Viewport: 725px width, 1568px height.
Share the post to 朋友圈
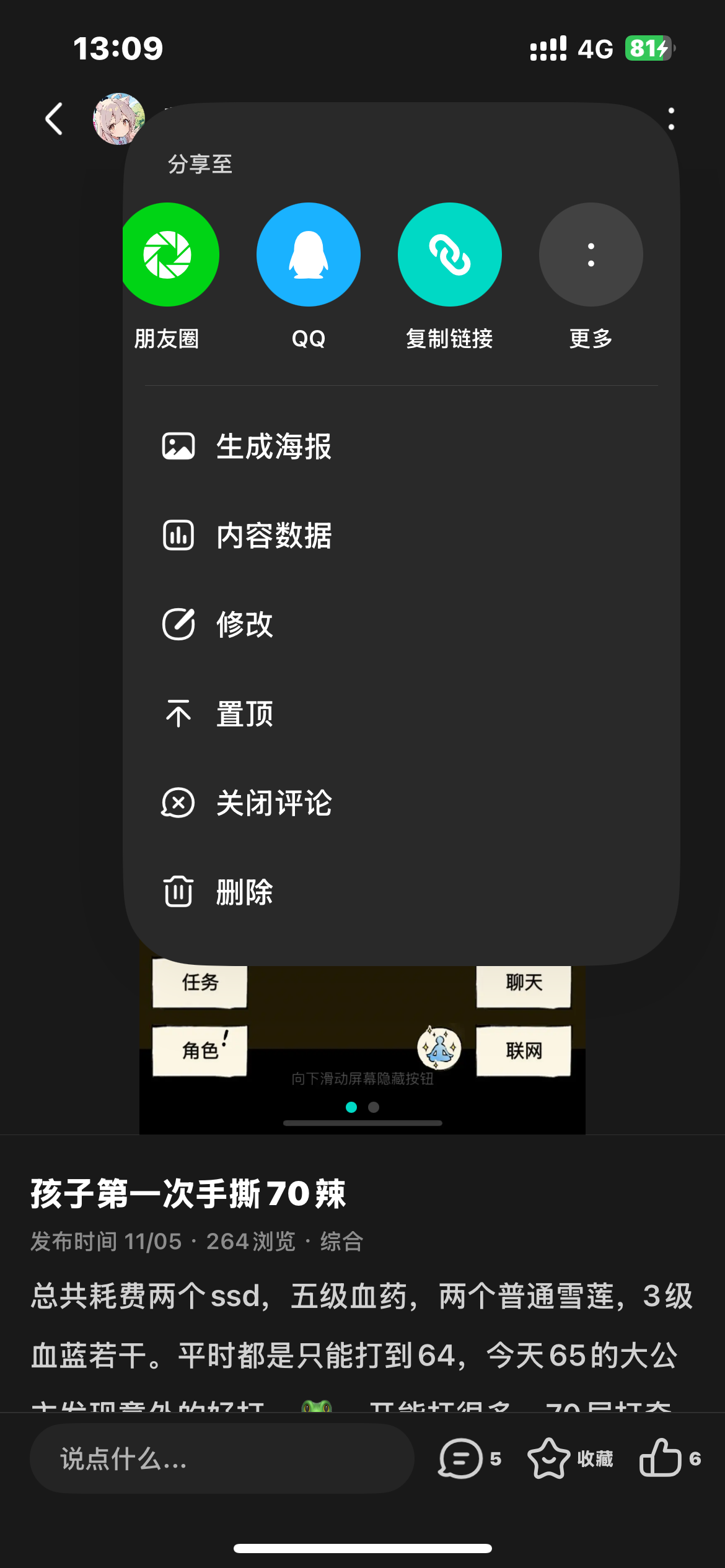tap(171, 255)
